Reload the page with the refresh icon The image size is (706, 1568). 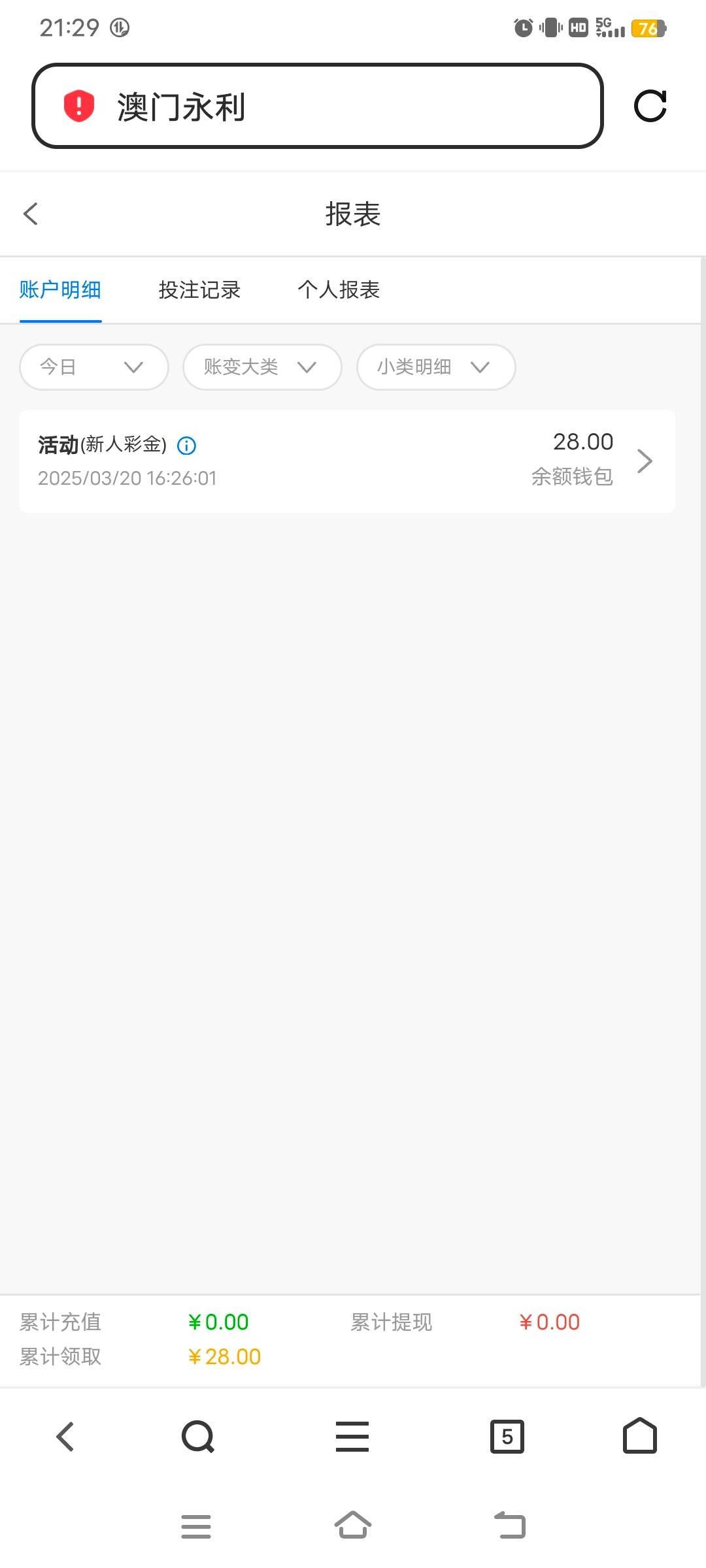tap(650, 106)
